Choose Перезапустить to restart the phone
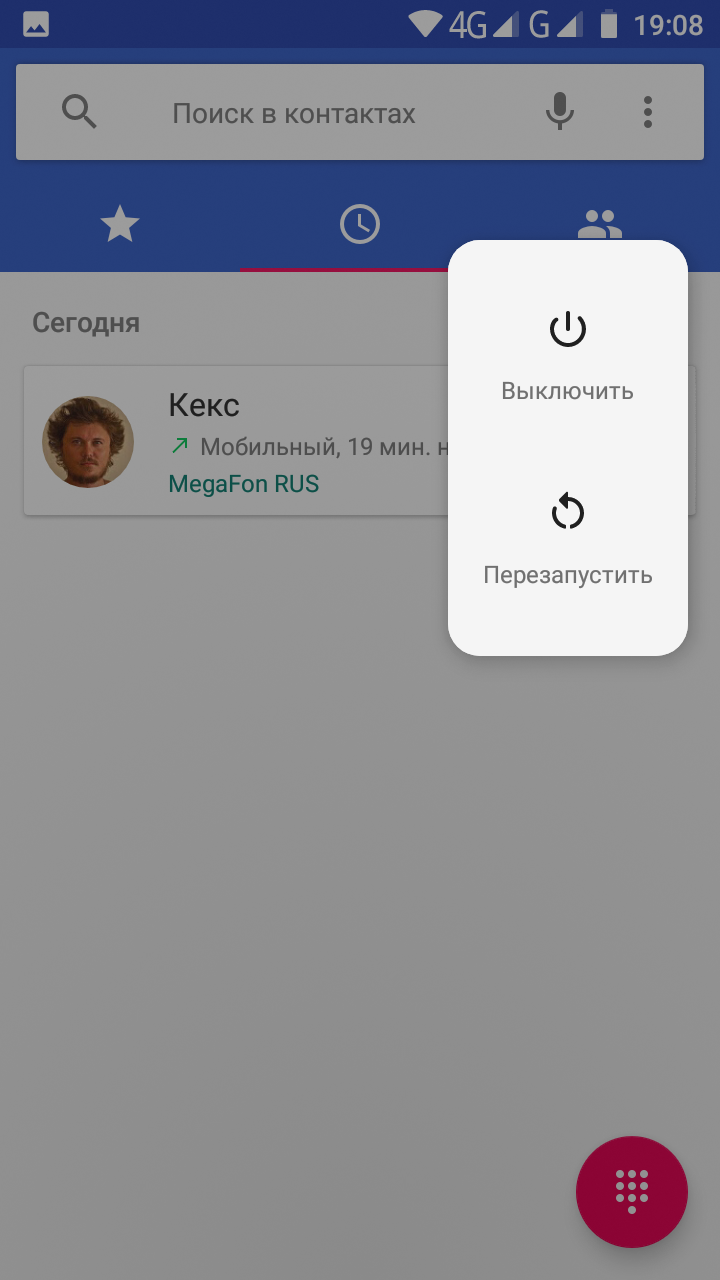Image resolution: width=720 pixels, height=1280 pixels. point(567,540)
